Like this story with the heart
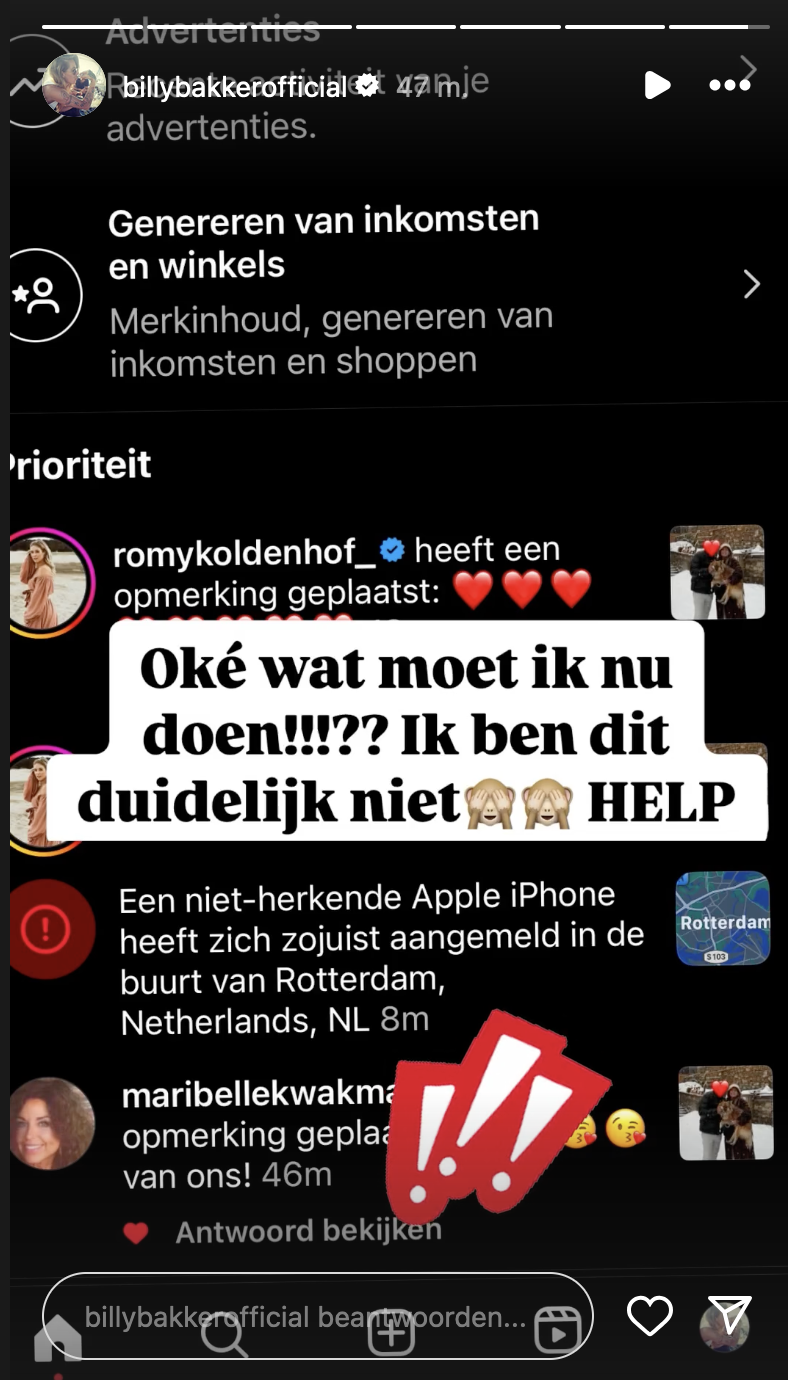 click(649, 1316)
